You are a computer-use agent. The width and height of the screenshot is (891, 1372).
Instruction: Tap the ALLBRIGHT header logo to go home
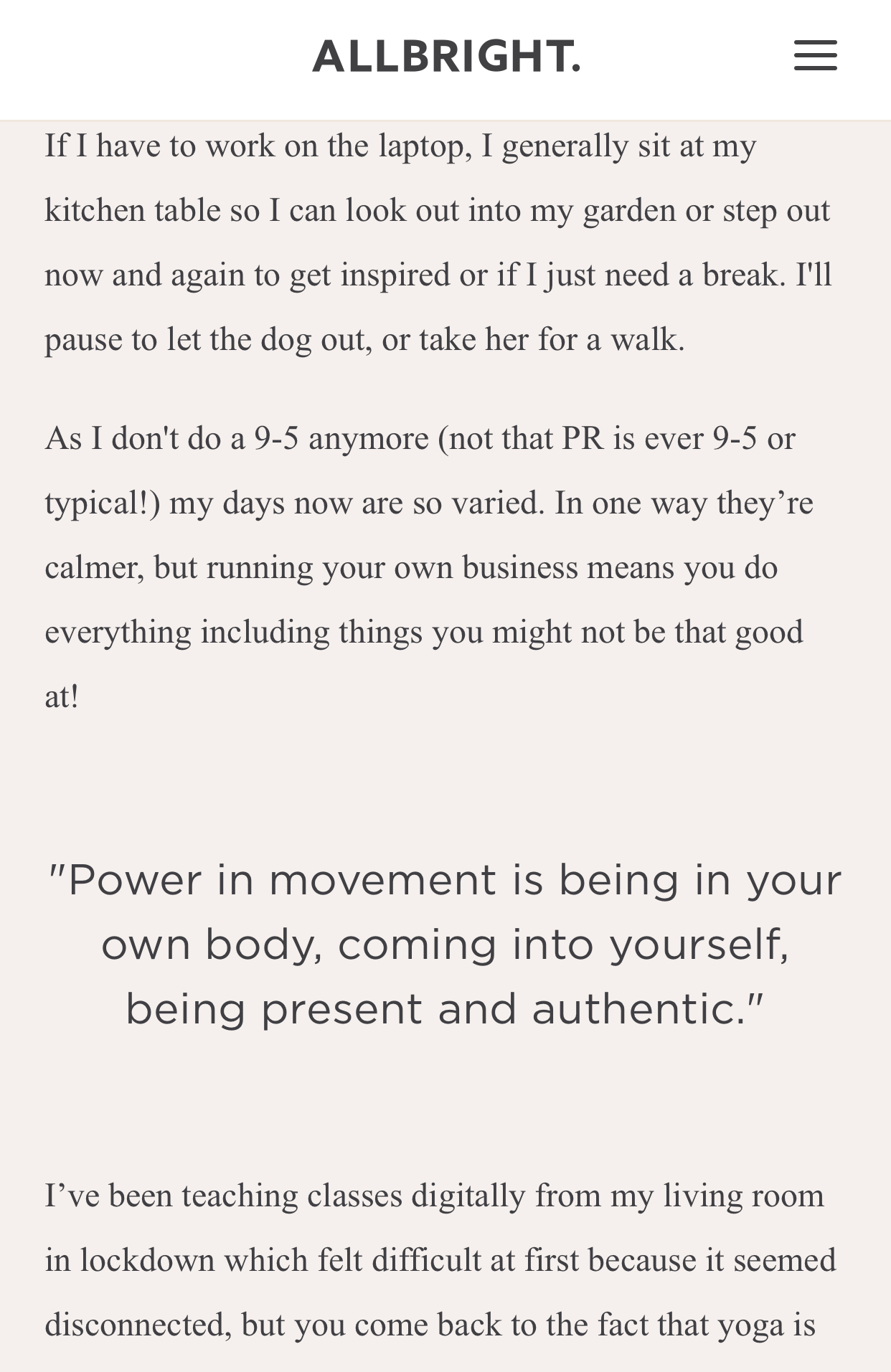(445, 56)
